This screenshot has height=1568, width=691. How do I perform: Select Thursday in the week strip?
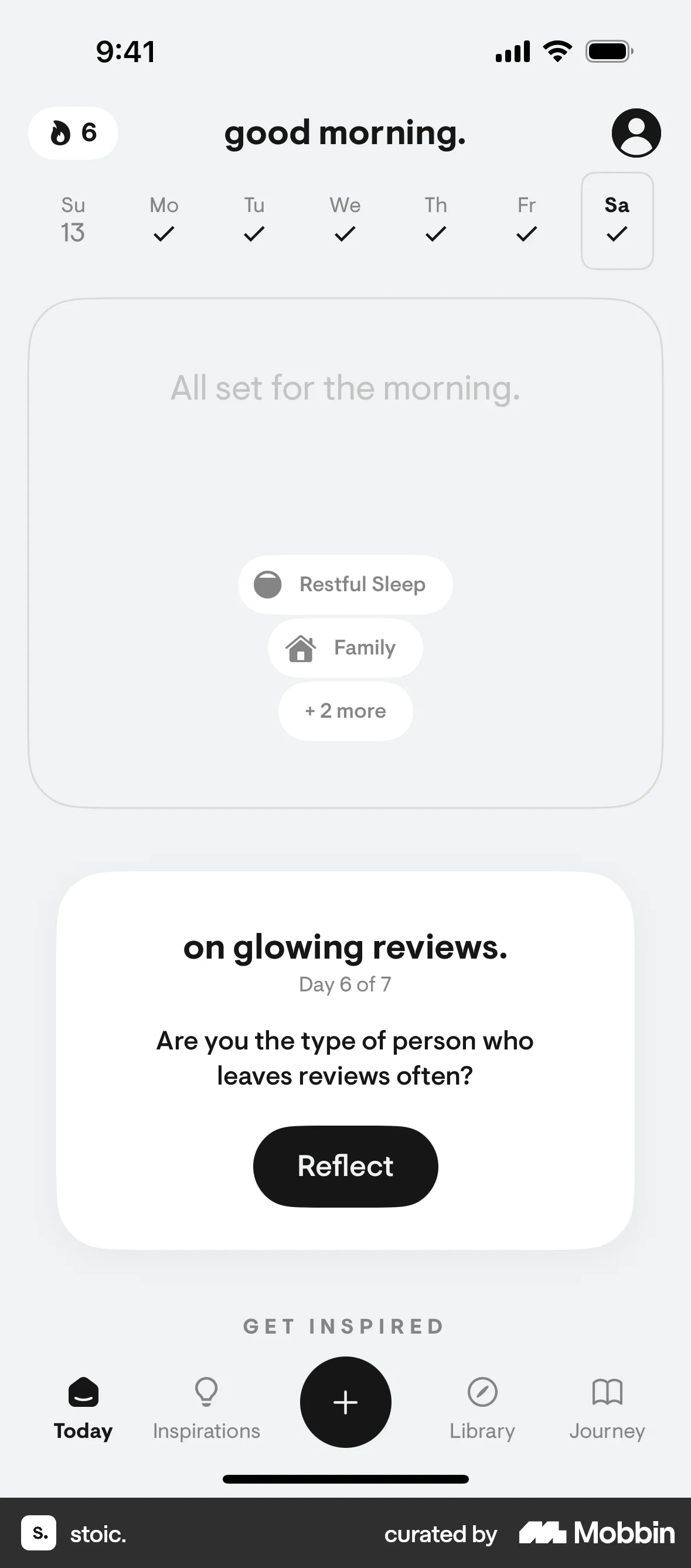click(x=436, y=220)
